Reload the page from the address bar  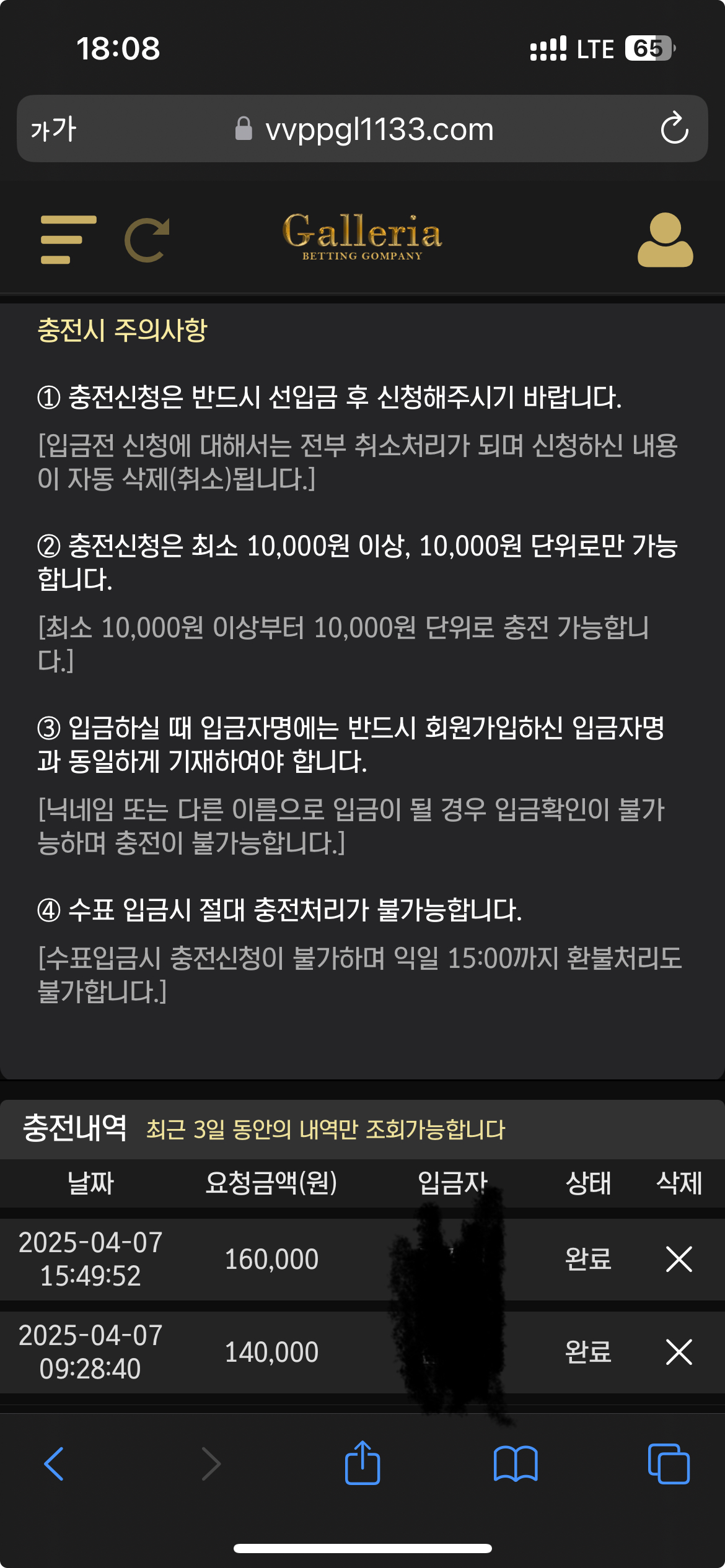pos(674,129)
